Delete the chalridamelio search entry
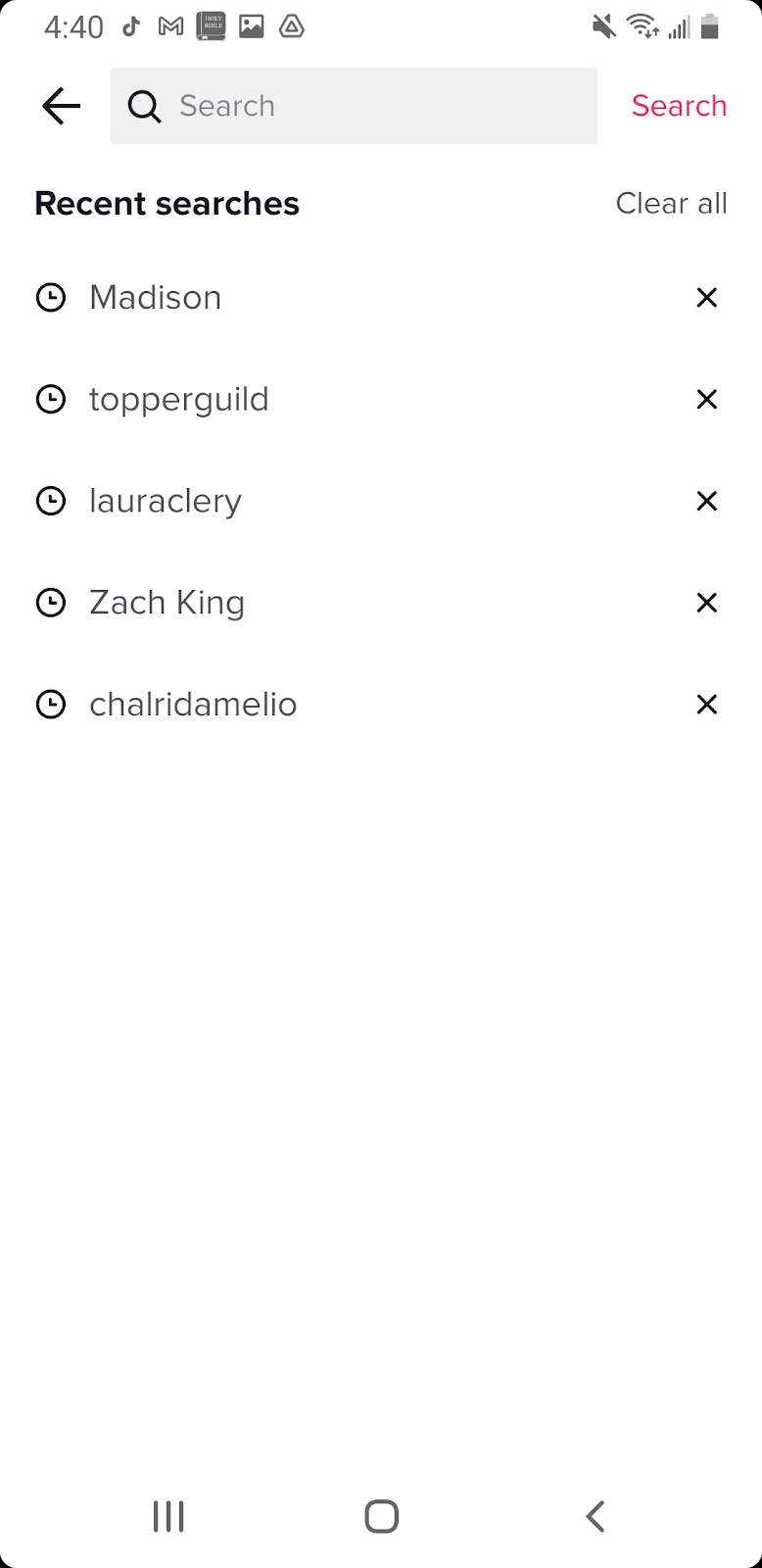Screen dimensions: 762x1568 pyautogui.click(x=706, y=705)
